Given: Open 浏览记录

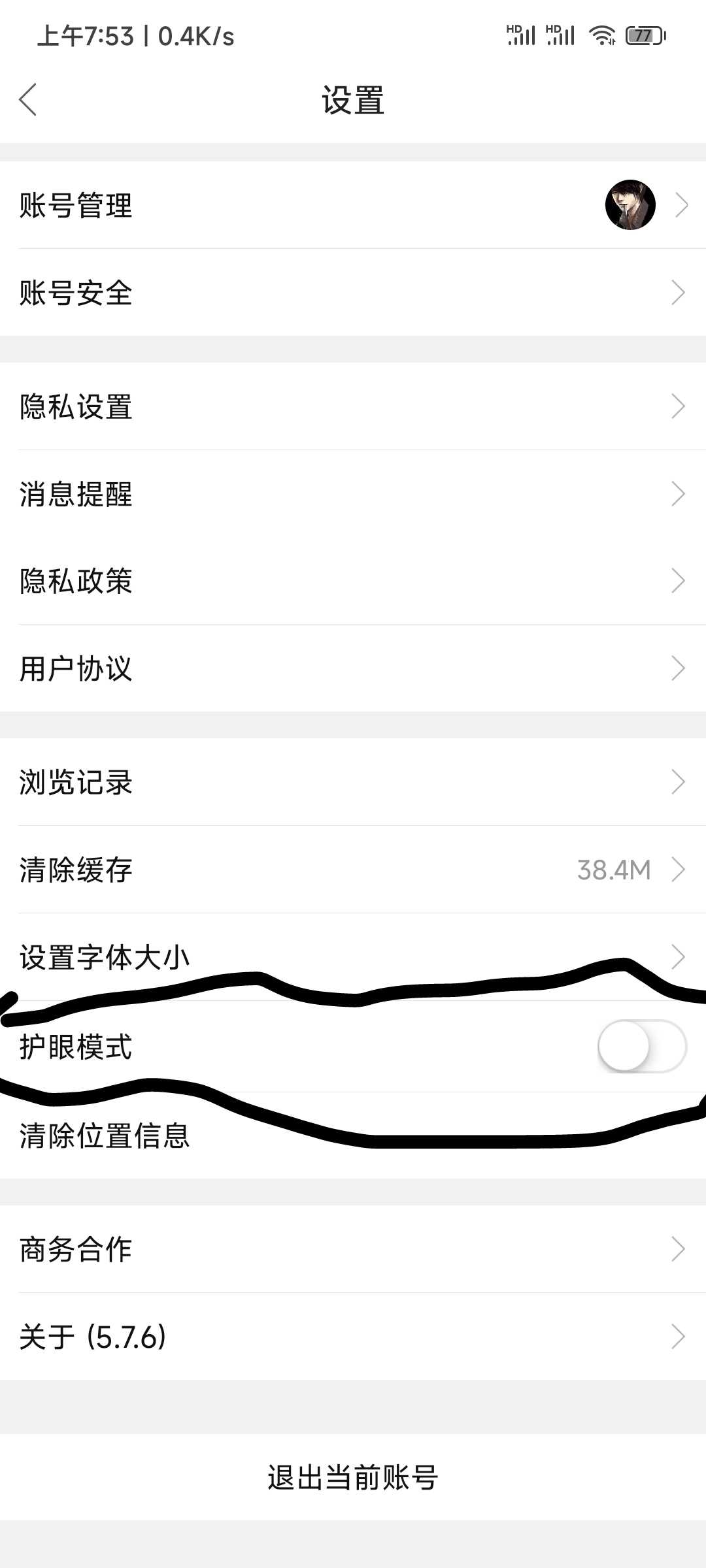Looking at the screenshot, I should (x=353, y=782).
